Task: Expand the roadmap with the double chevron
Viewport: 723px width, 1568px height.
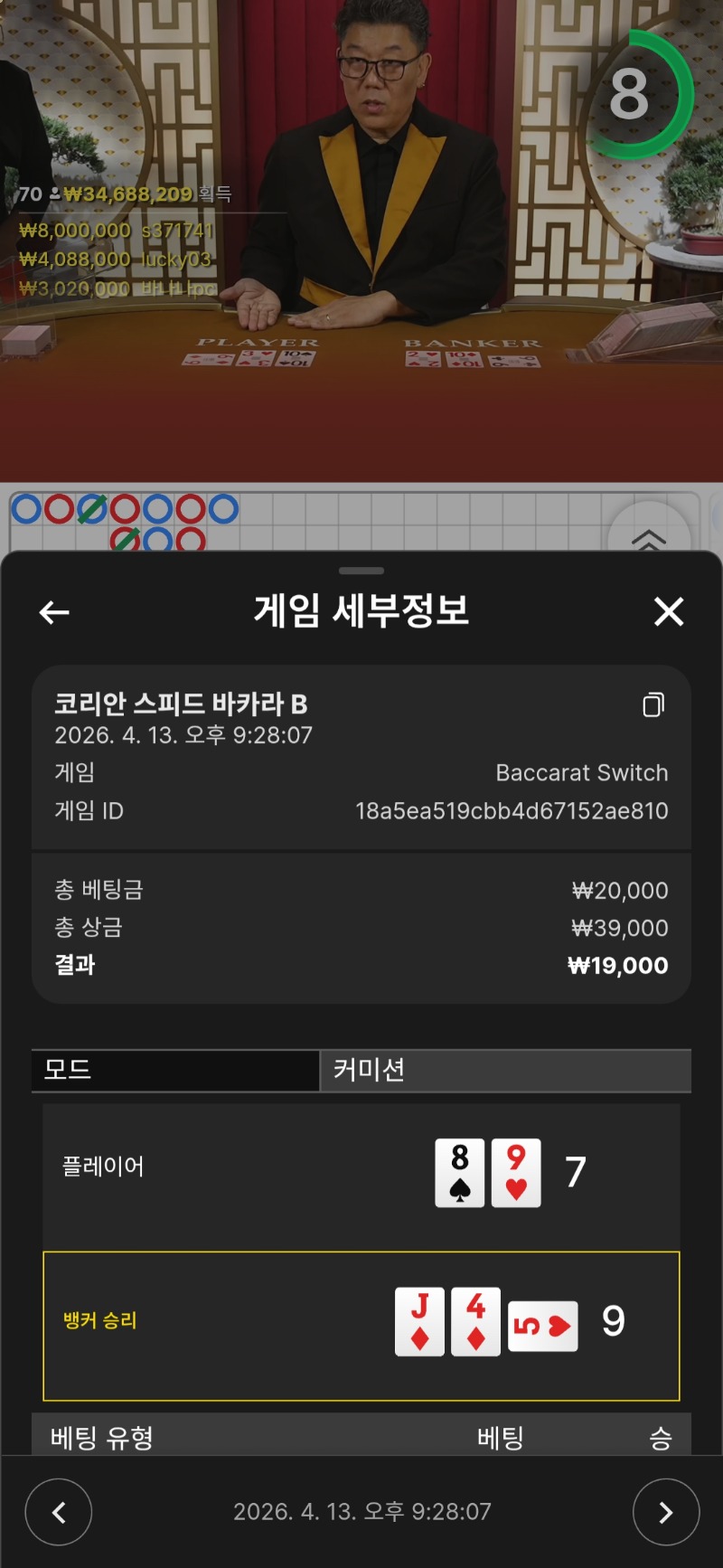Action: [648, 537]
